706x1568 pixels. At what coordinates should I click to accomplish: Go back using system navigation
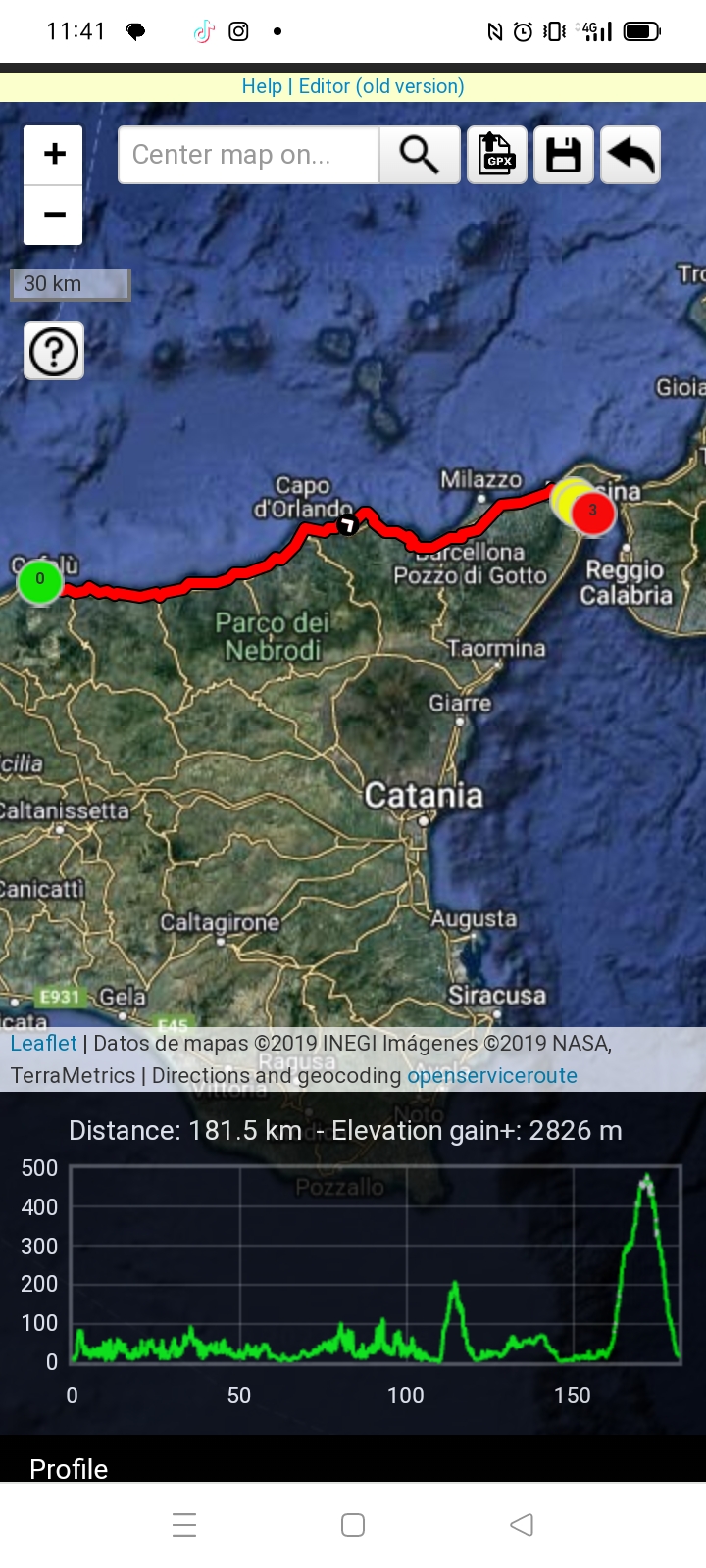click(522, 1525)
